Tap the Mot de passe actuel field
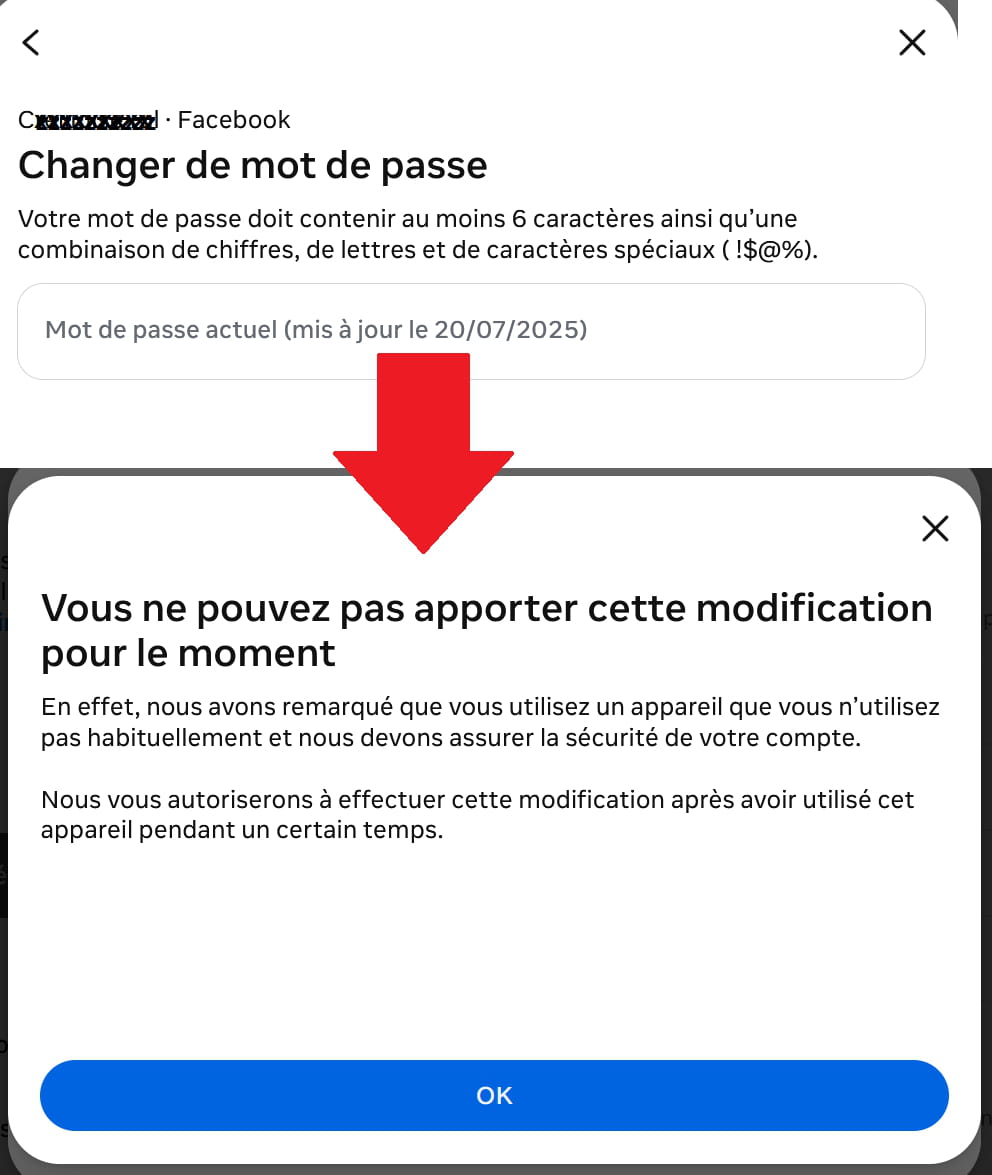 (x=471, y=331)
